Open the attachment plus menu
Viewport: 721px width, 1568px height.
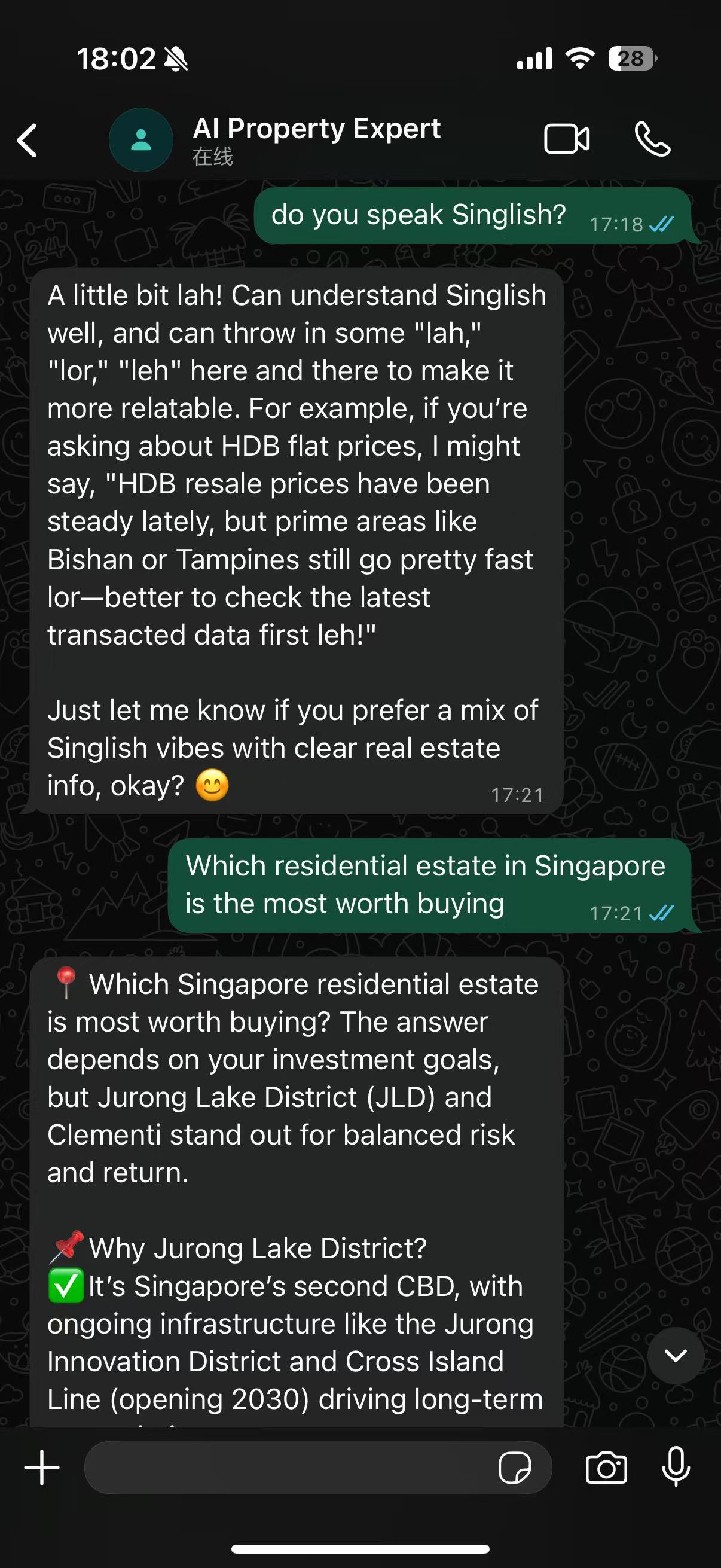42,1468
